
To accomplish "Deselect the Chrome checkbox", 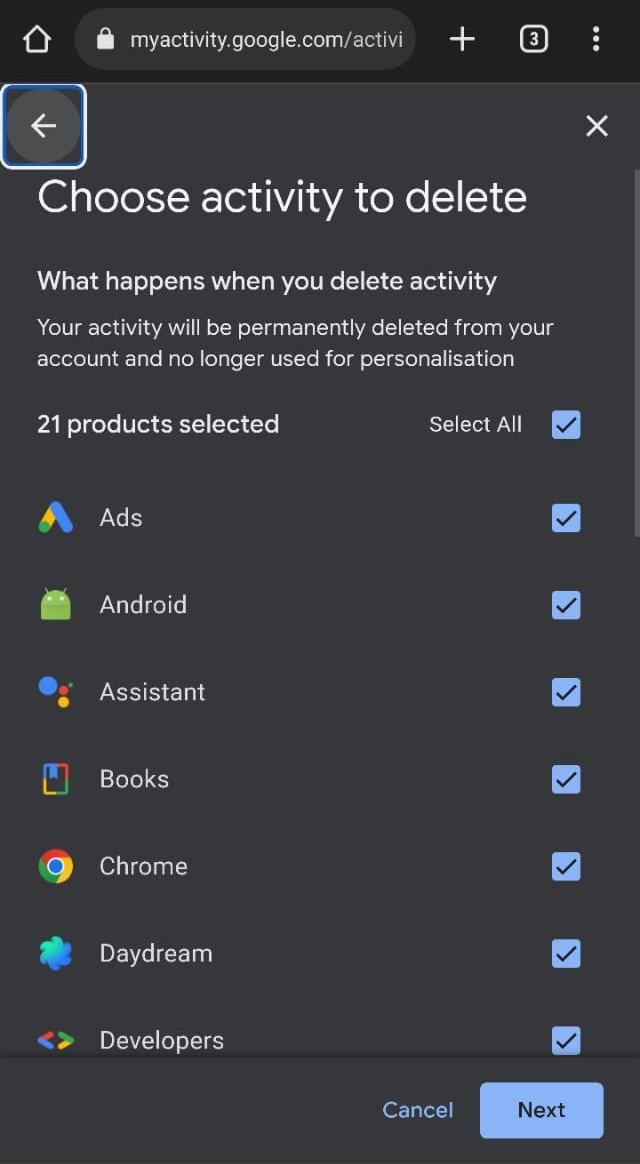I will pos(566,866).
